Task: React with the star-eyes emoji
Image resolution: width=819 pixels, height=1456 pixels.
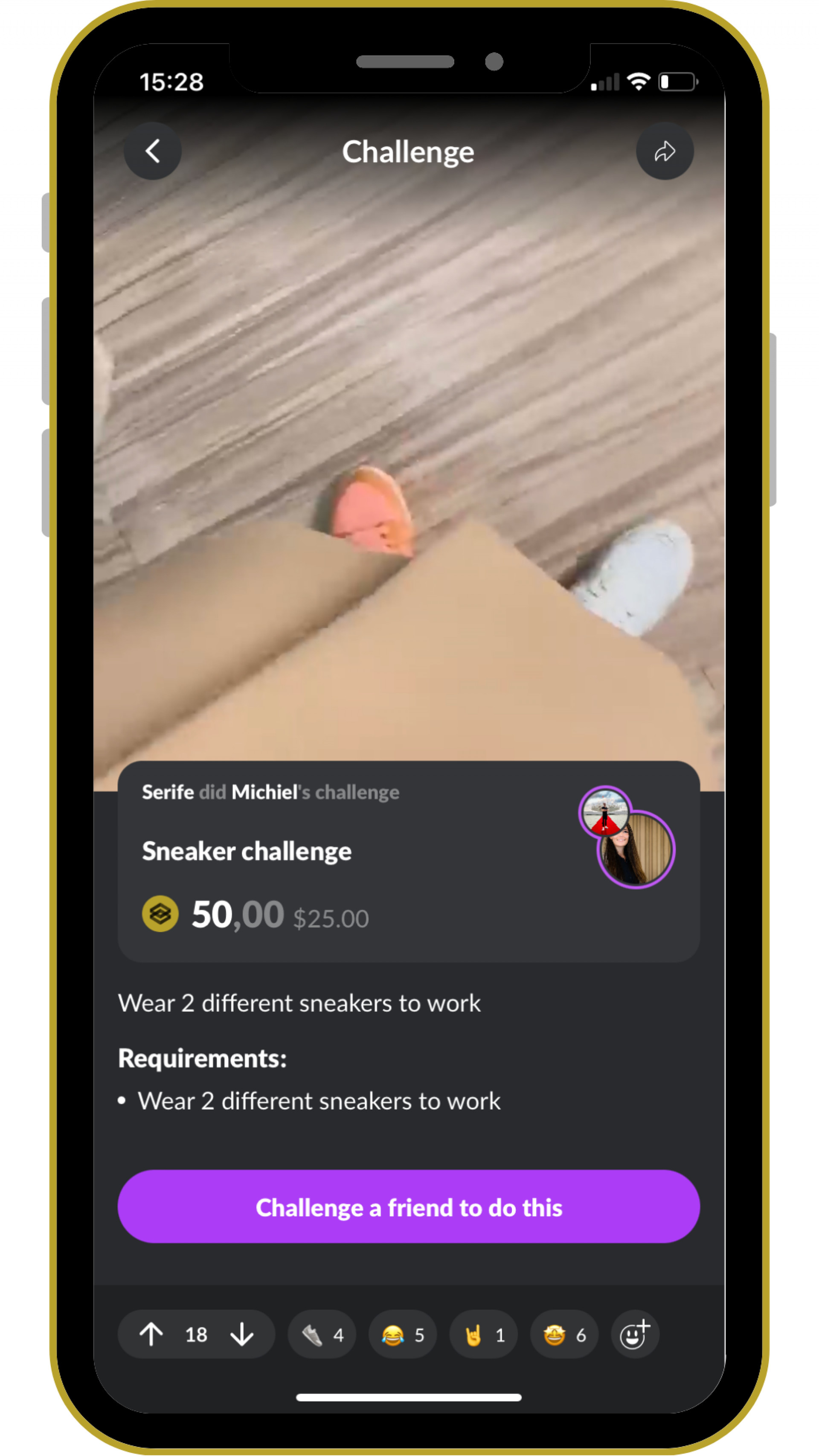Action: pos(564,1334)
